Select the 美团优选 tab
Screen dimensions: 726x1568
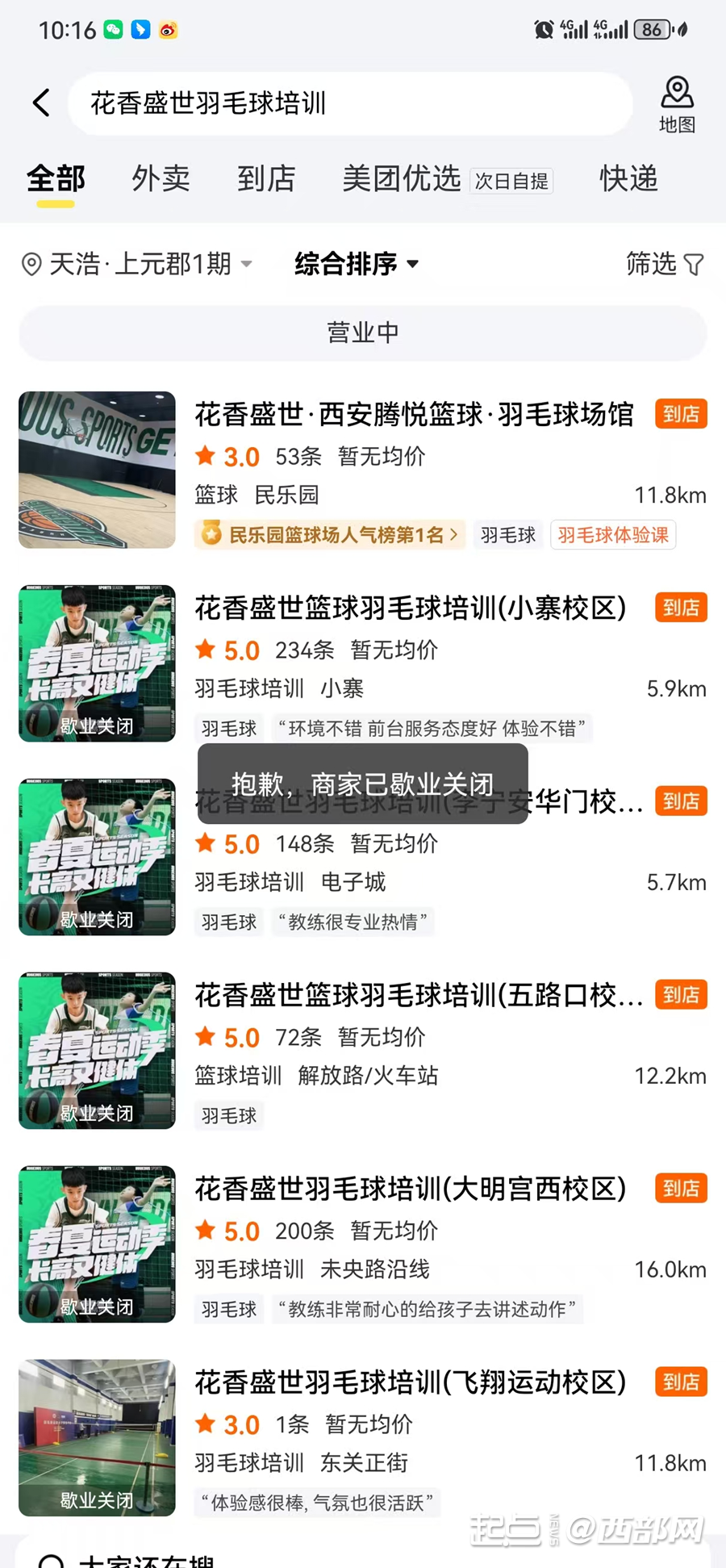point(402,178)
